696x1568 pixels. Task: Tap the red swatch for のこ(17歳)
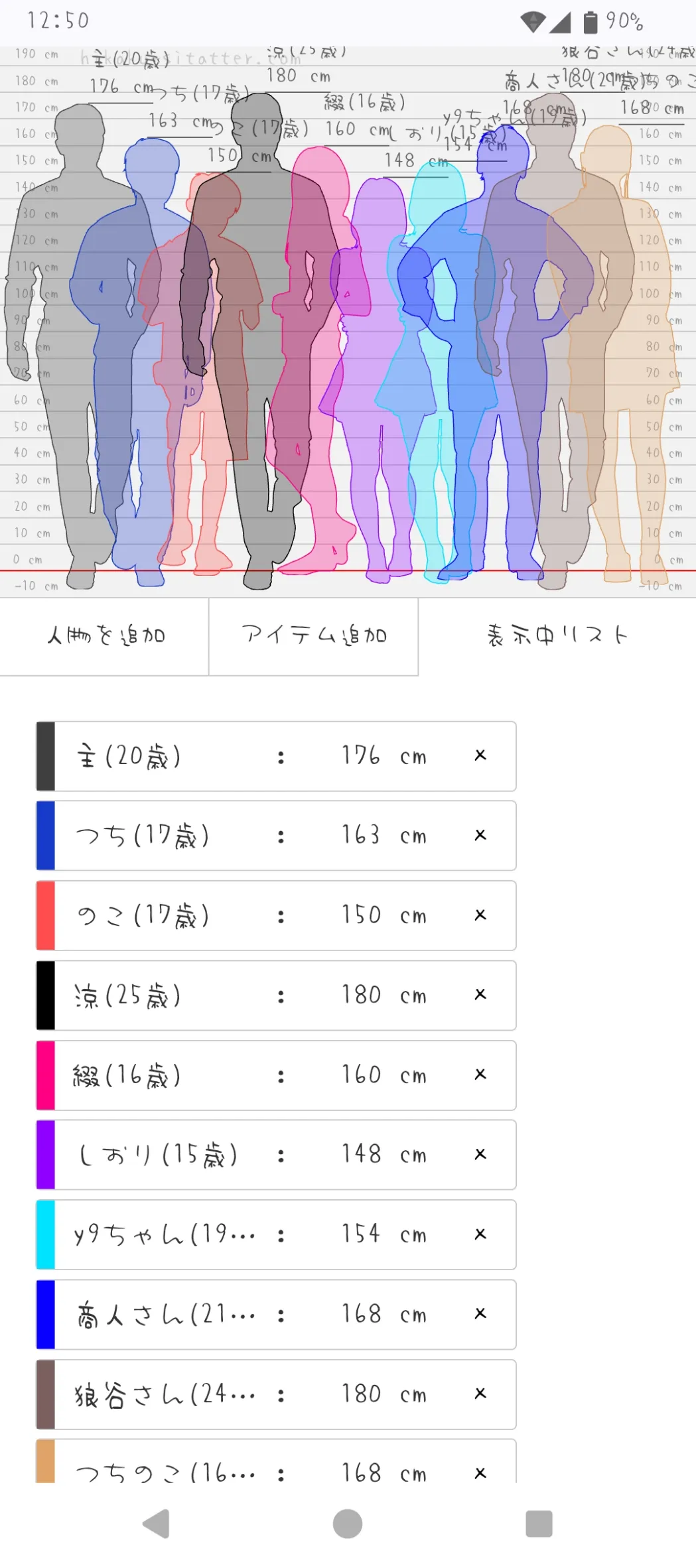click(46, 915)
